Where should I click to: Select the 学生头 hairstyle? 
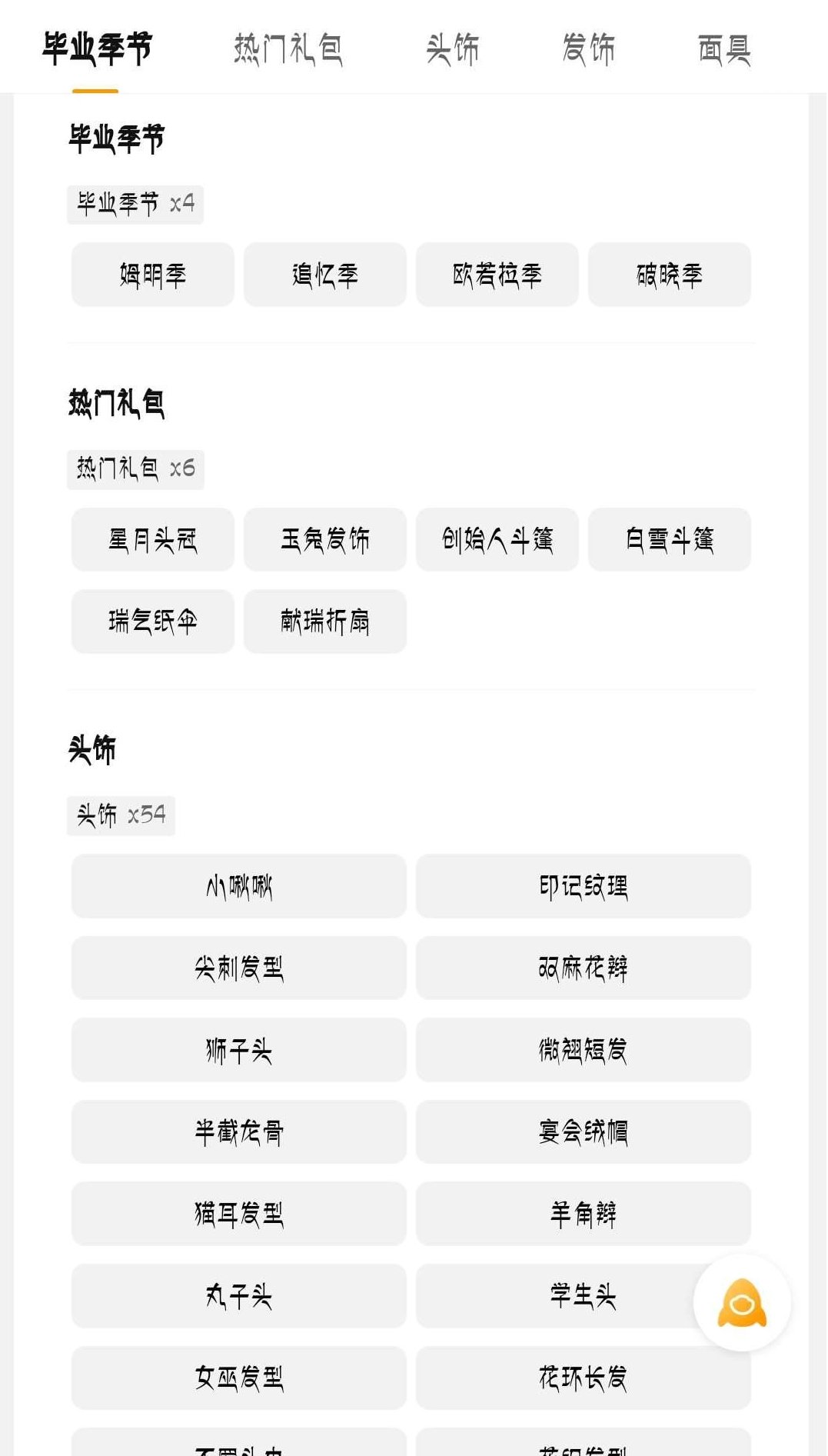[583, 1295]
